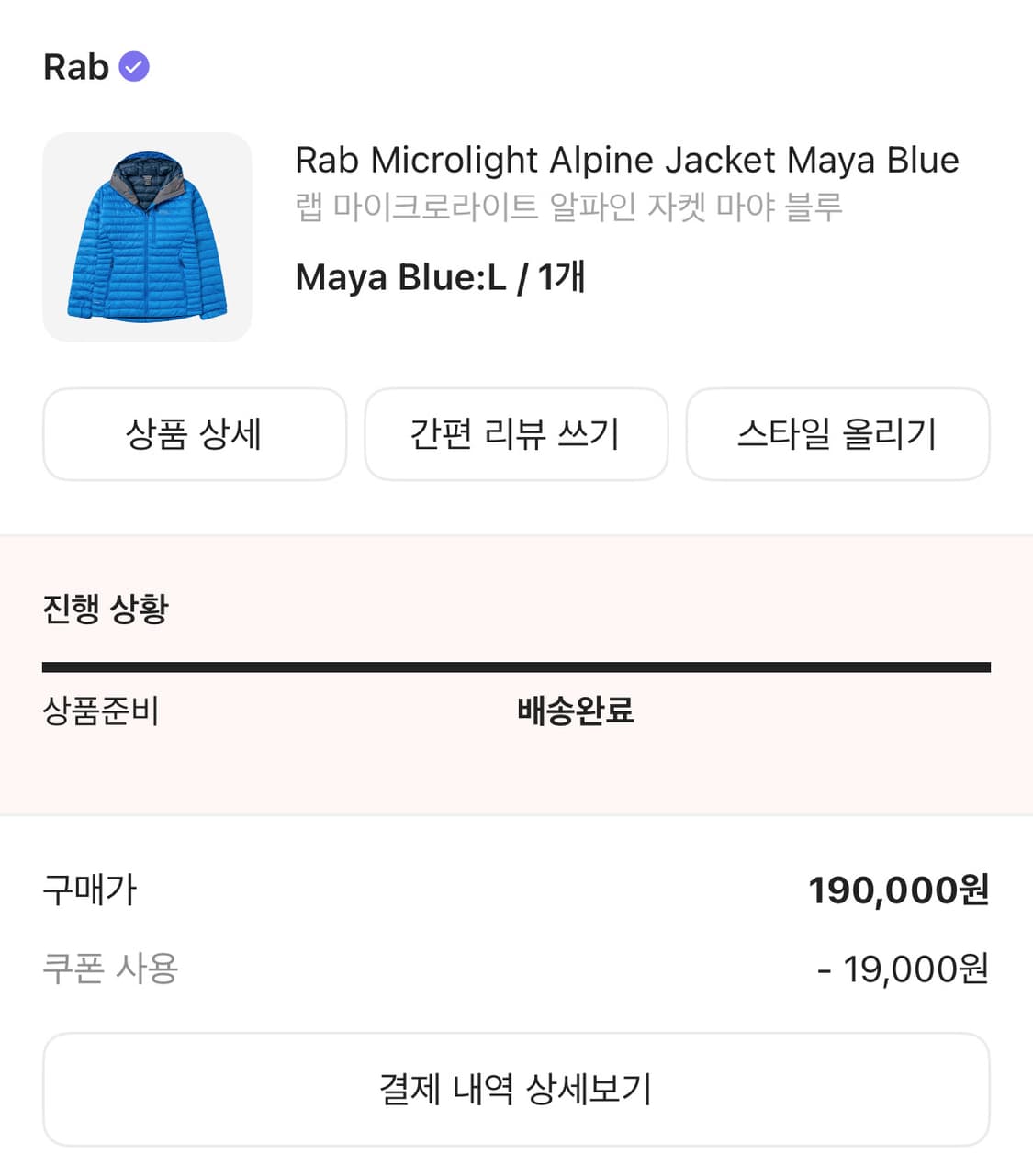Click the 쿠폰 사용 coupon label
The width and height of the screenshot is (1033, 1176).
[112, 968]
